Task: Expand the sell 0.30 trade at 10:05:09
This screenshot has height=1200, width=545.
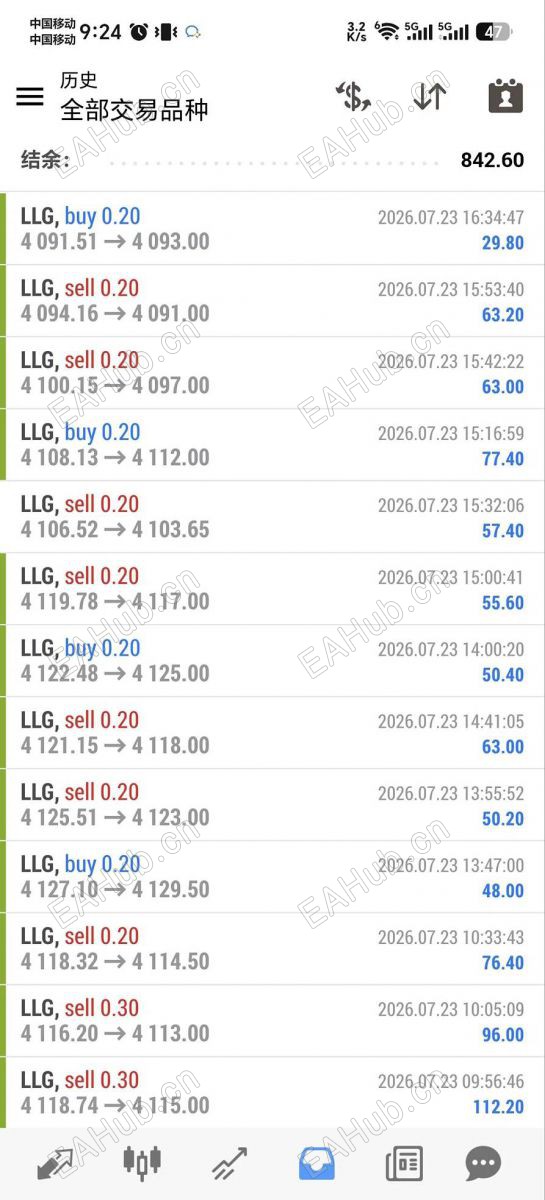Action: [272, 1021]
